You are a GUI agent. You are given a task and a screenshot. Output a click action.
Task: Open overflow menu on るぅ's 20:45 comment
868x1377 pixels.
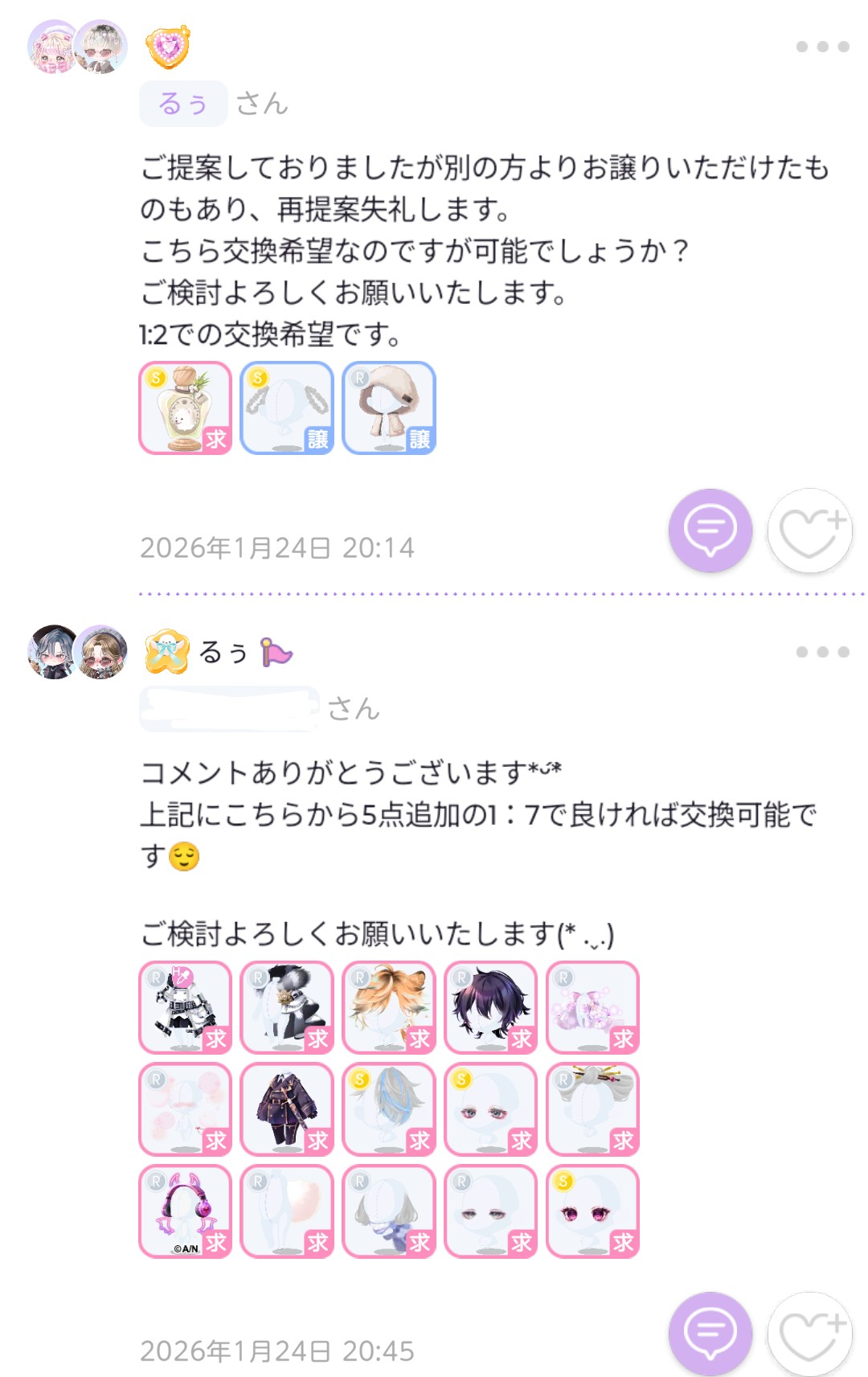(x=822, y=652)
